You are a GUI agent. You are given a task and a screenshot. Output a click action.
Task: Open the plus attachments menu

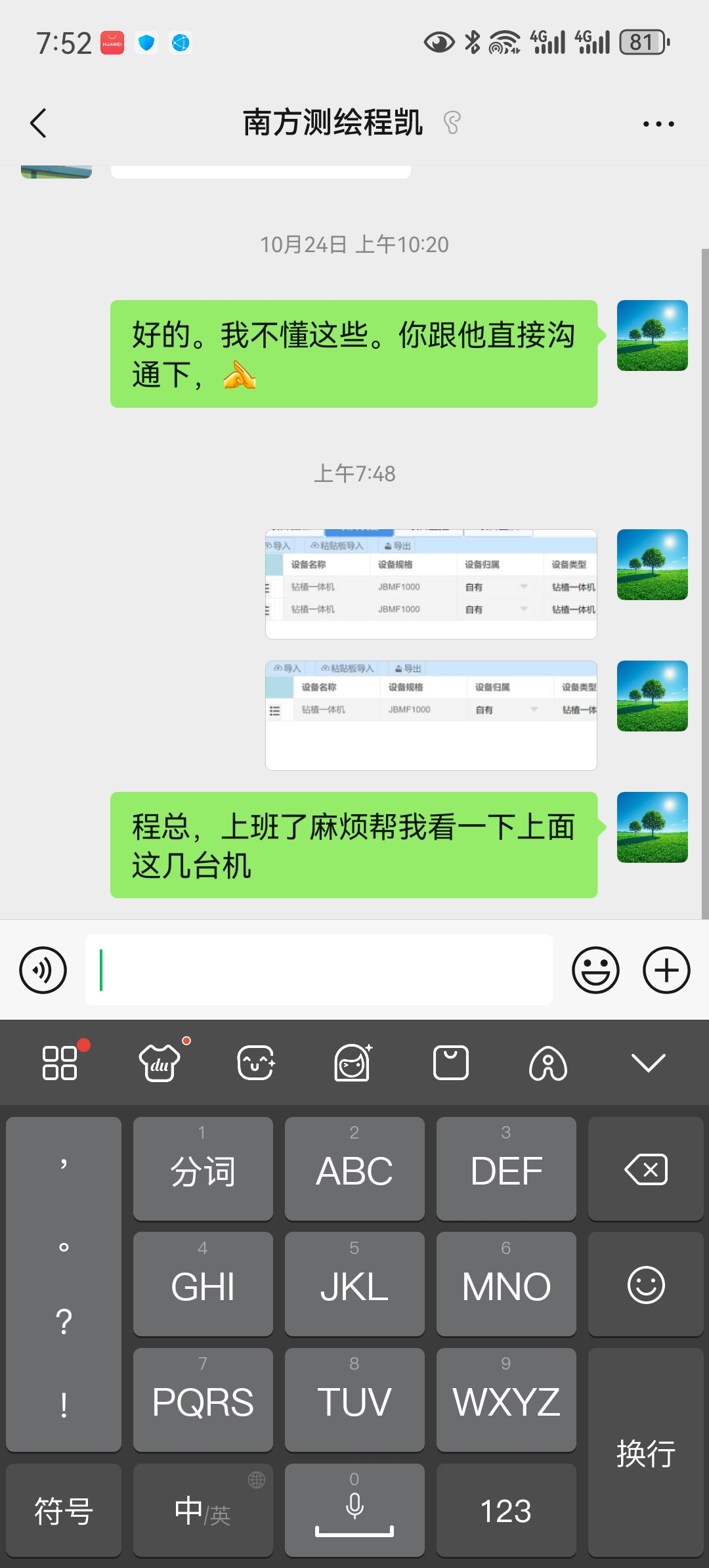[666, 970]
